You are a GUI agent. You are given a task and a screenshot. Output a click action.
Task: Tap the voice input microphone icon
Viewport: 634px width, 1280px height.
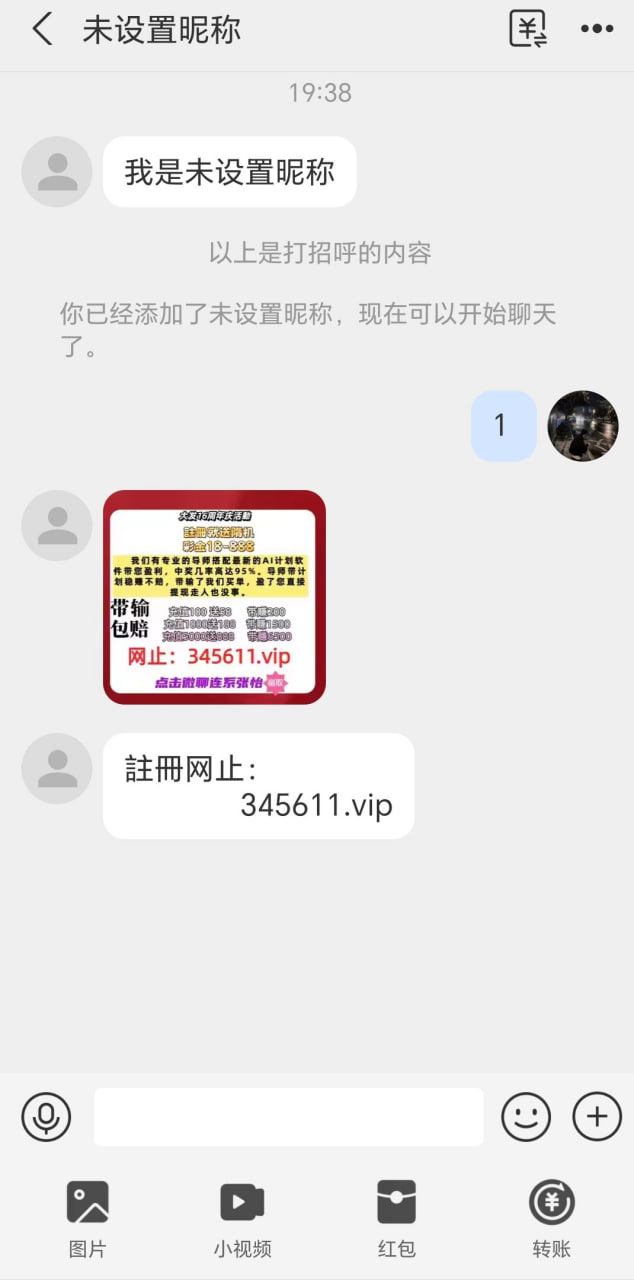coord(46,1116)
